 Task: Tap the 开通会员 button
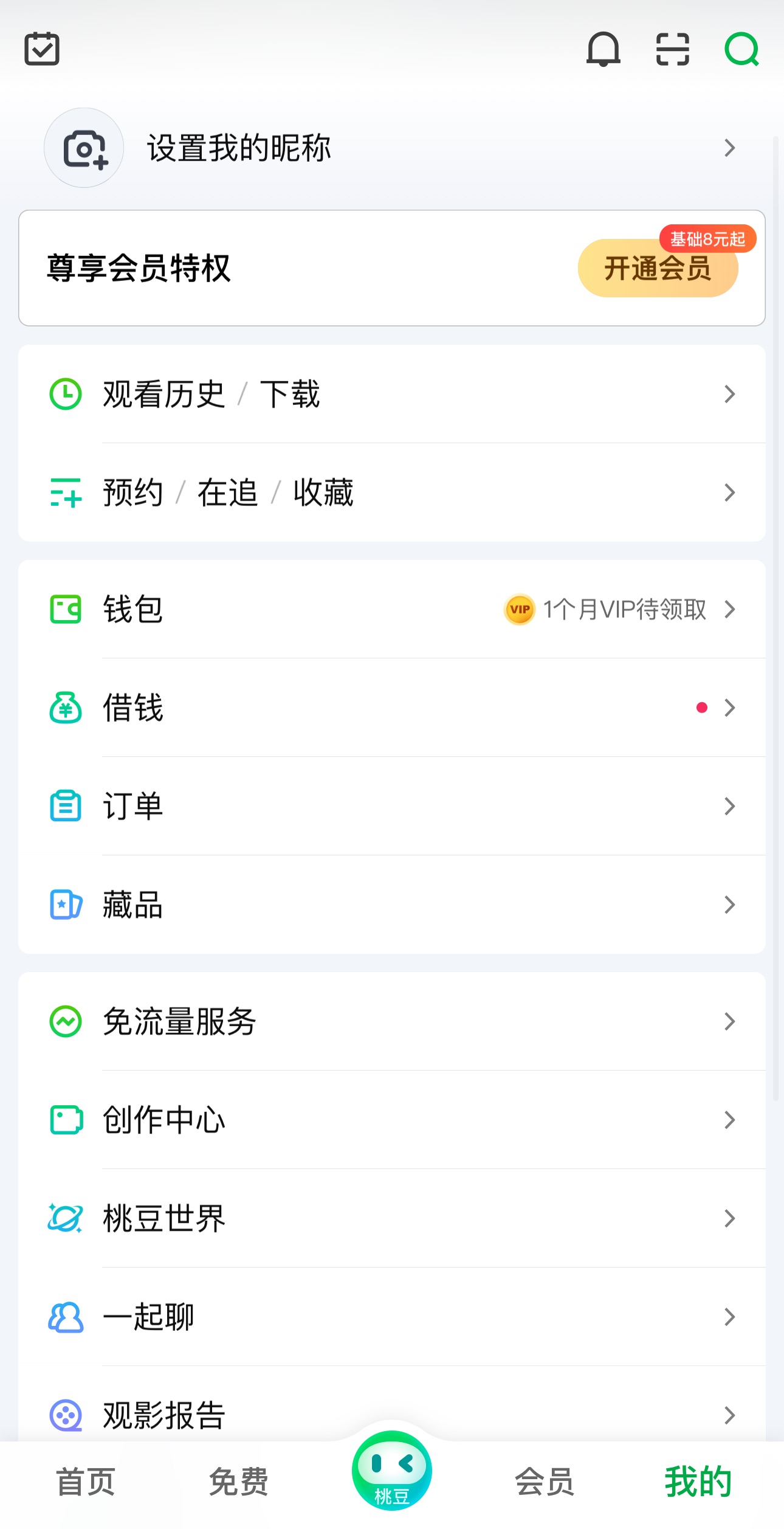(658, 268)
